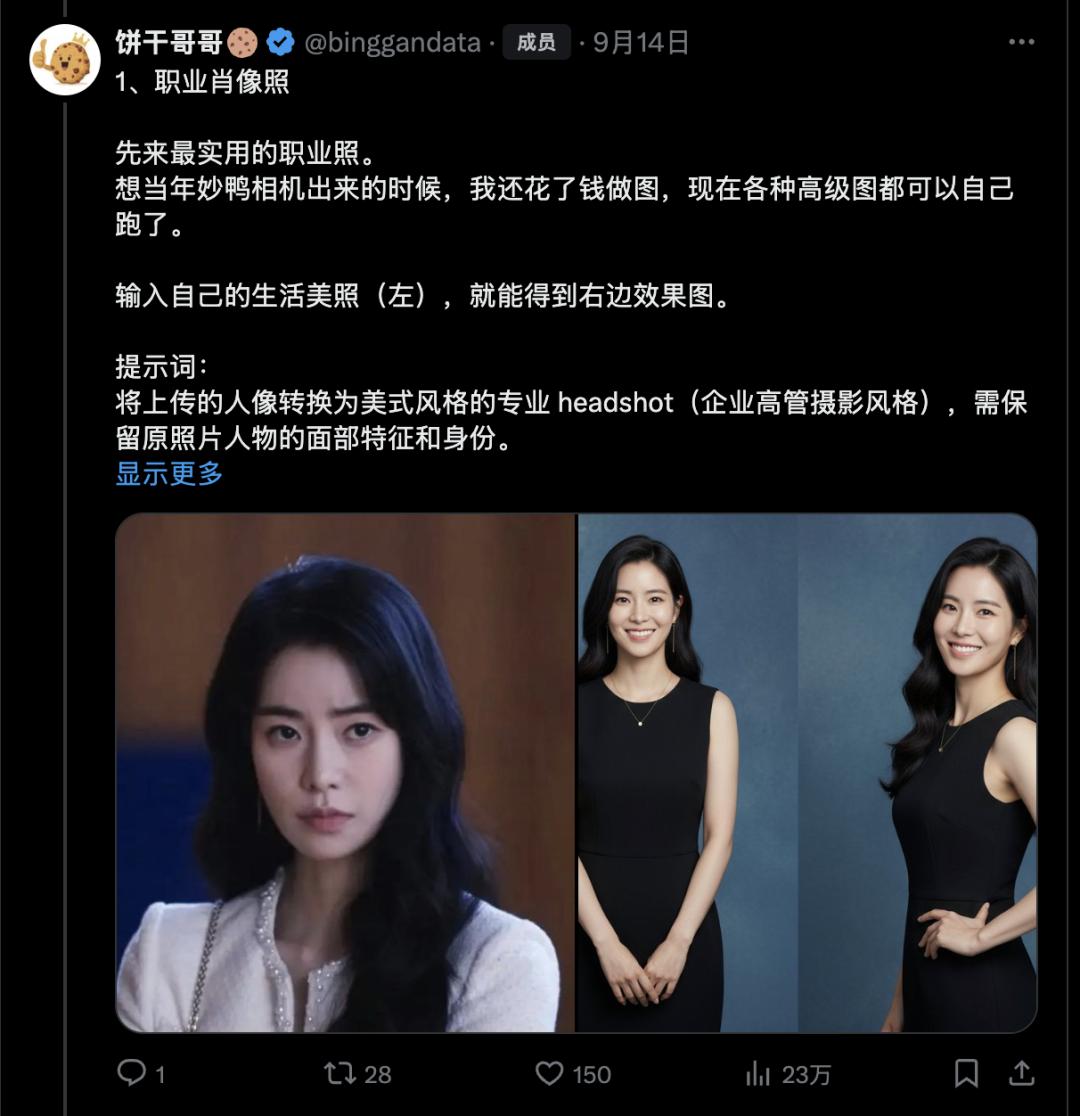The width and height of the screenshot is (1080, 1116).
Task: Tap the @binggandata handle
Action: [392, 43]
